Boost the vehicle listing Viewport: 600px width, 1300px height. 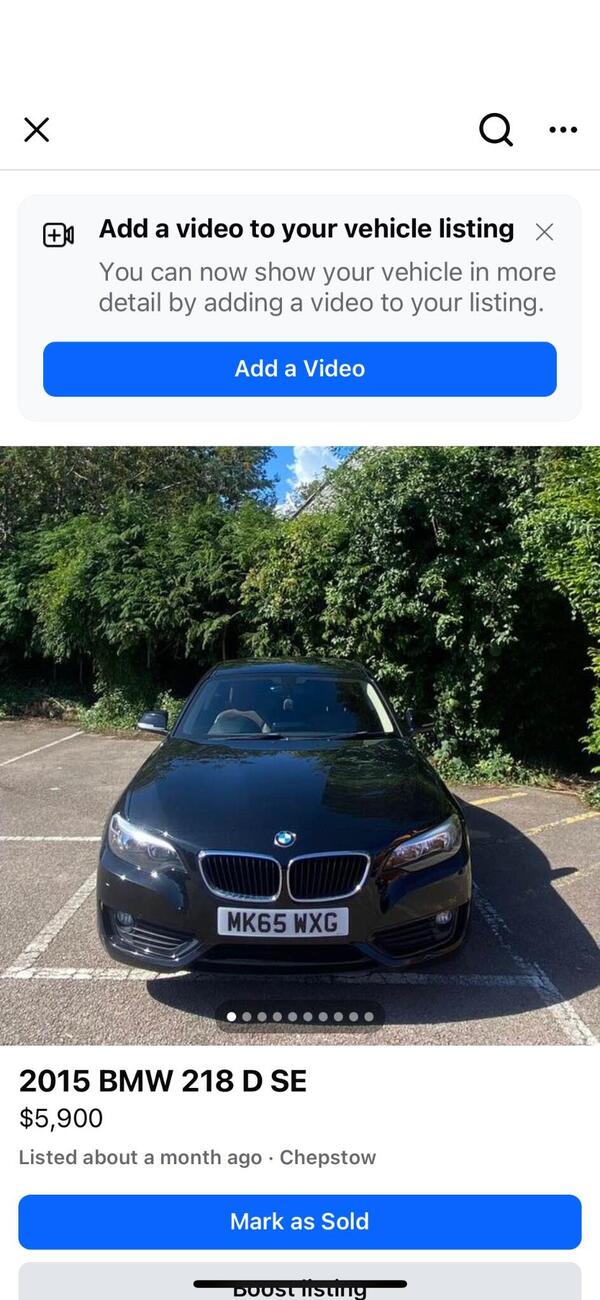point(299,1286)
